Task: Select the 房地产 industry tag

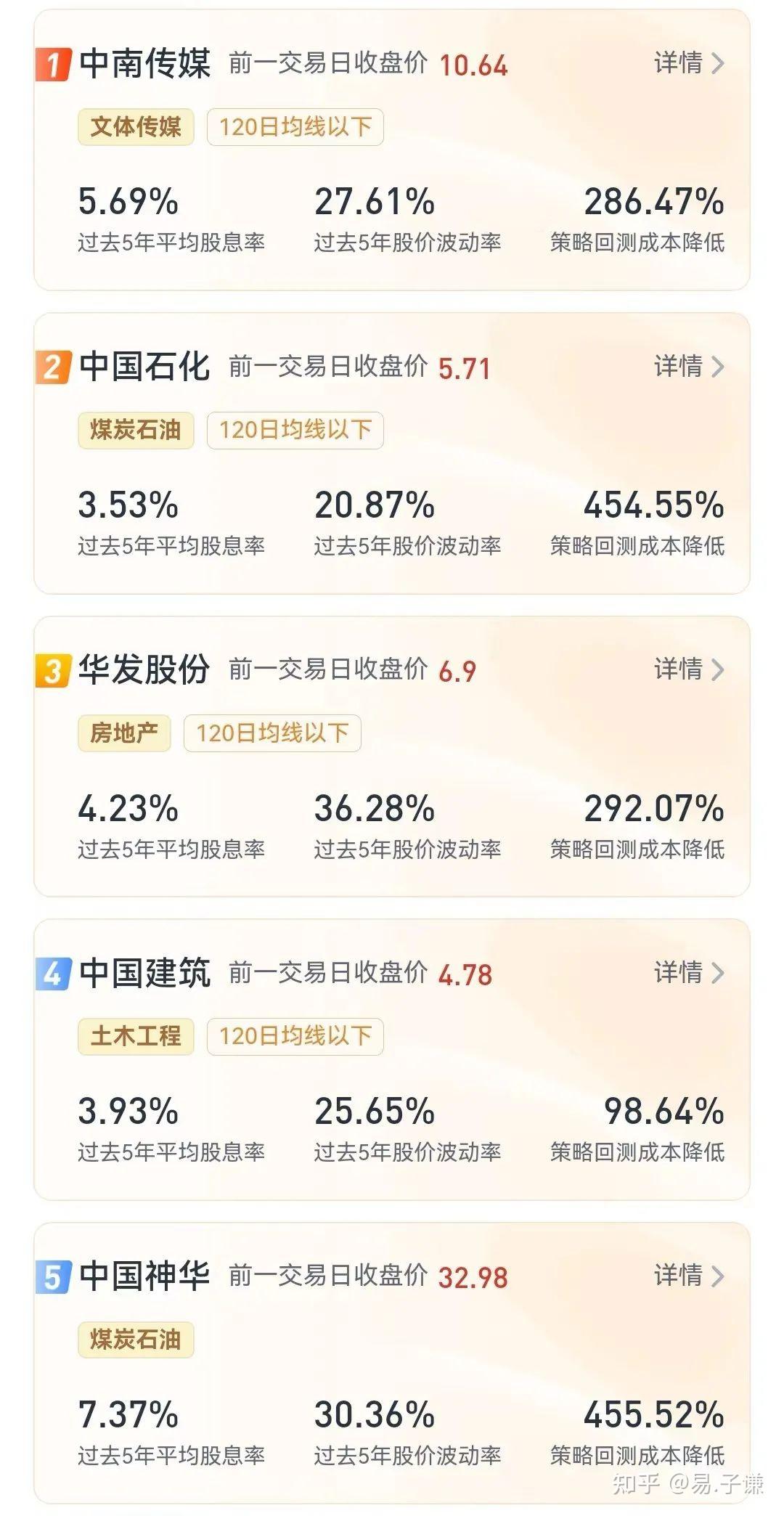Action: click(x=123, y=732)
